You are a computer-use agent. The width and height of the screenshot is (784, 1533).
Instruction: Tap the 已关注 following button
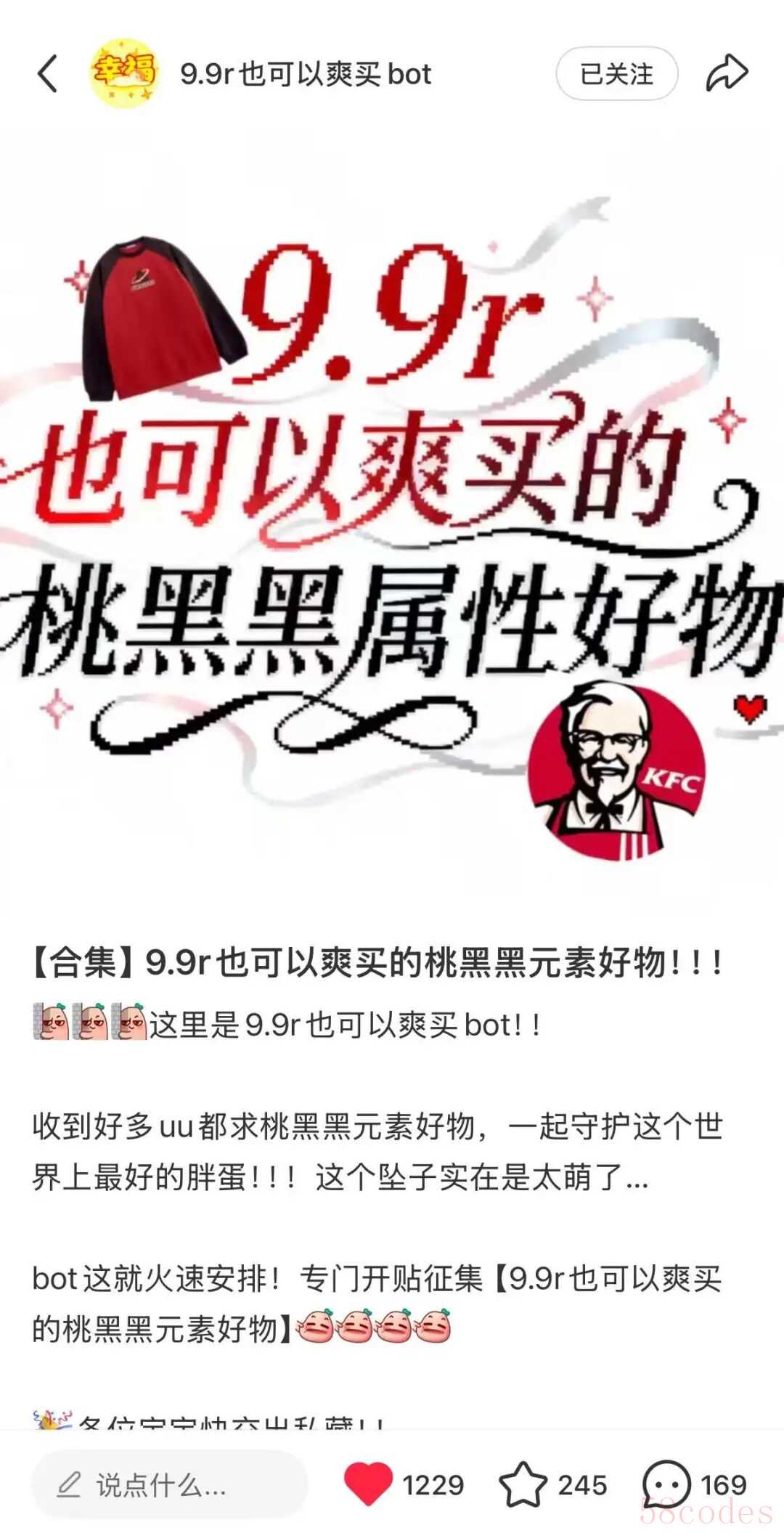pos(616,73)
